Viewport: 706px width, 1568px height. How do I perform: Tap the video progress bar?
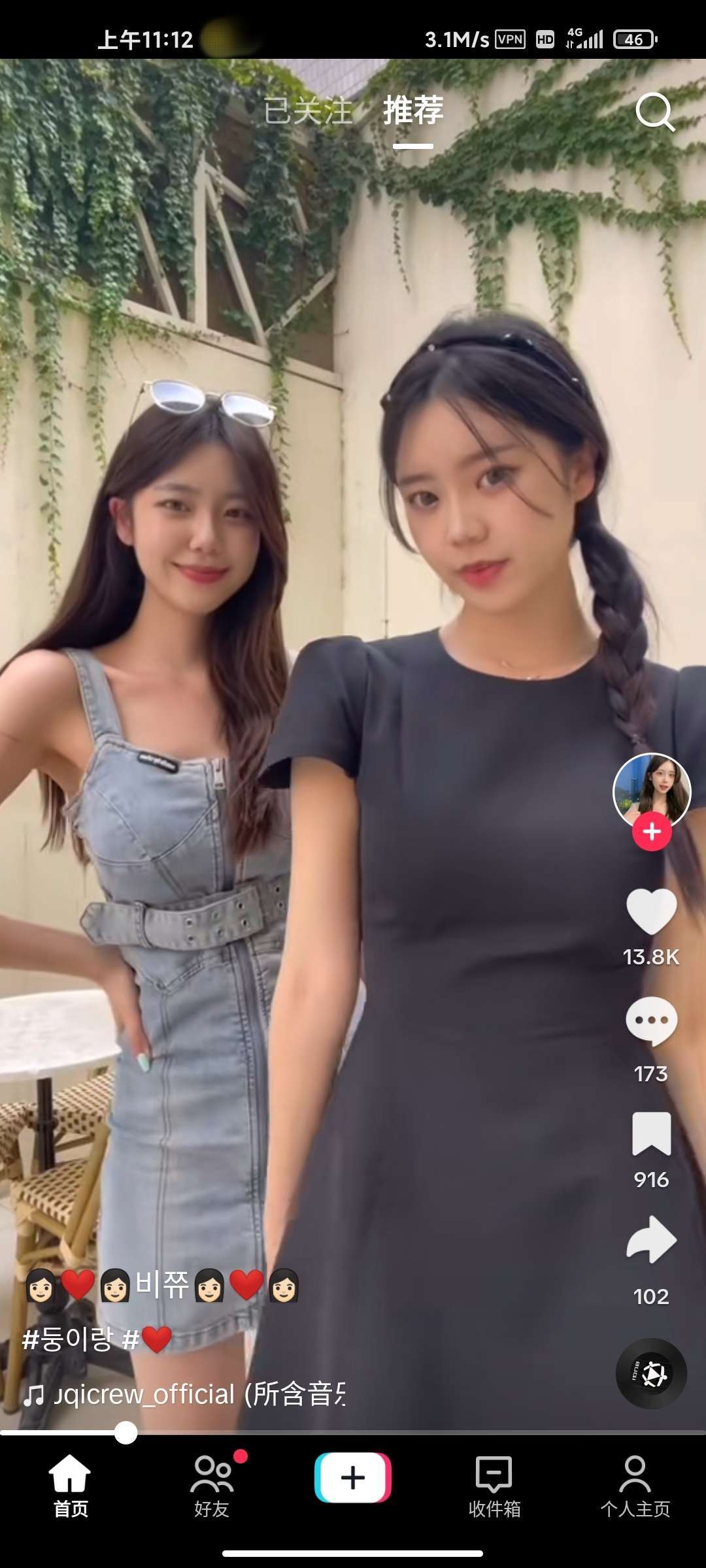pos(353,1433)
